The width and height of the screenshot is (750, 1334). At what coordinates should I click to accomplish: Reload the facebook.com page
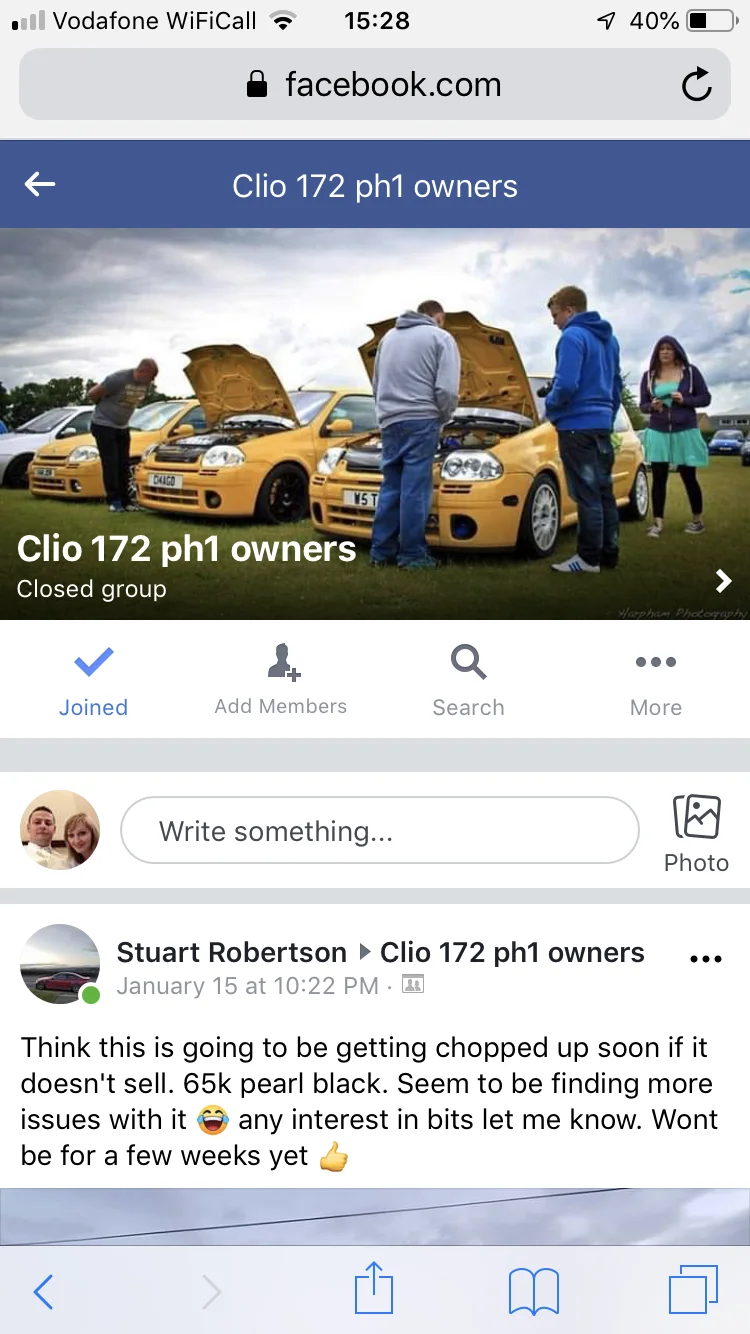point(696,86)
